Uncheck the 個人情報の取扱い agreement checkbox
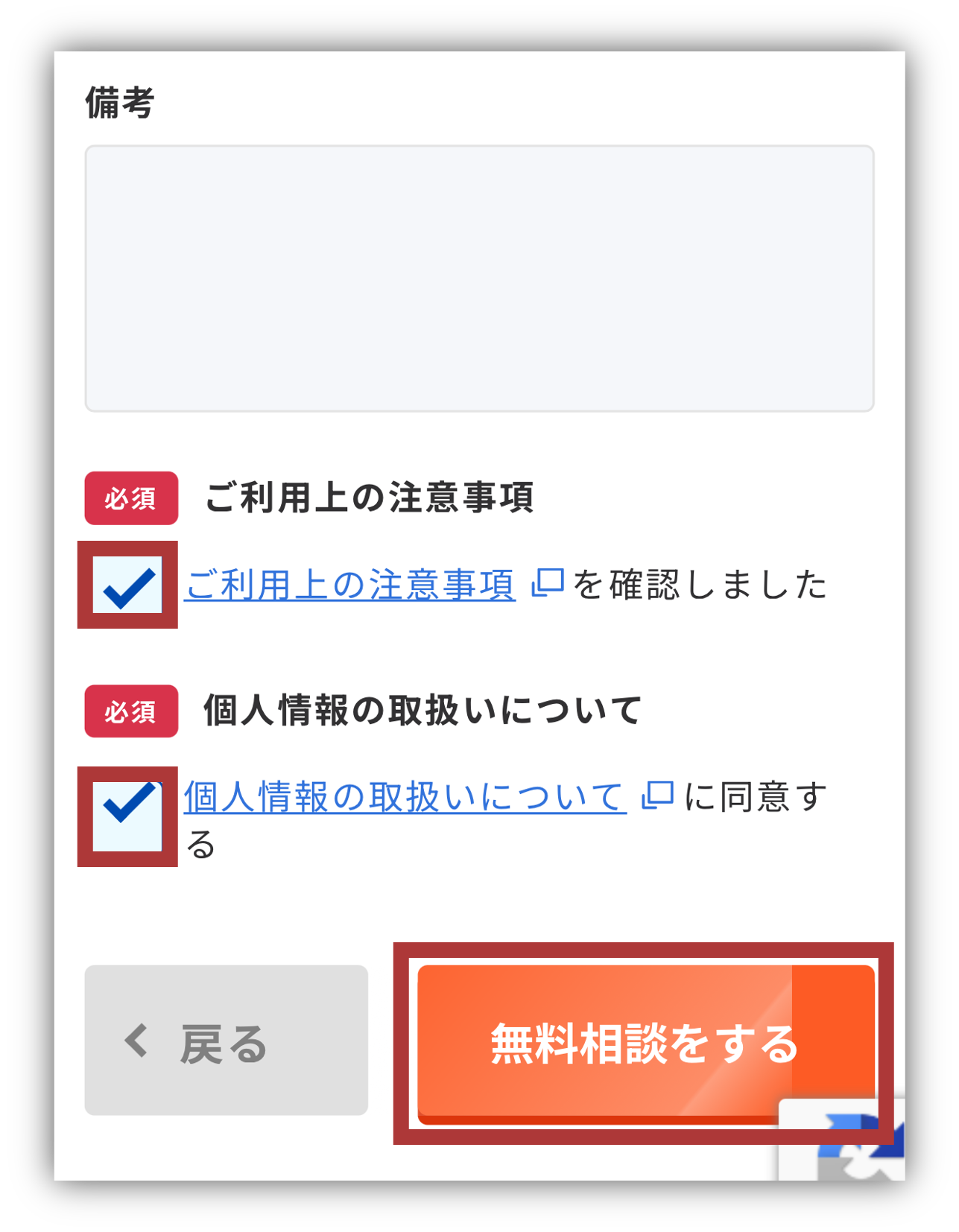 tap(127, 816)
